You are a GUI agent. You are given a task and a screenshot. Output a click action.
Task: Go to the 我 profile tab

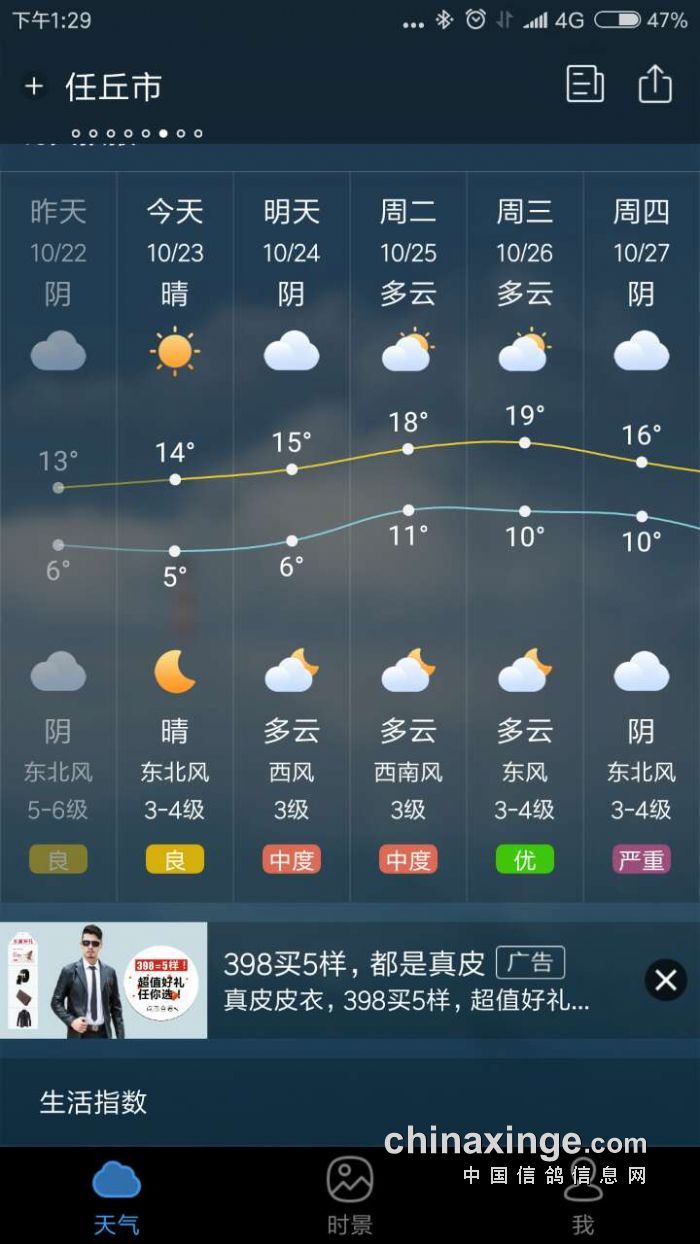tap(583, 1197)
